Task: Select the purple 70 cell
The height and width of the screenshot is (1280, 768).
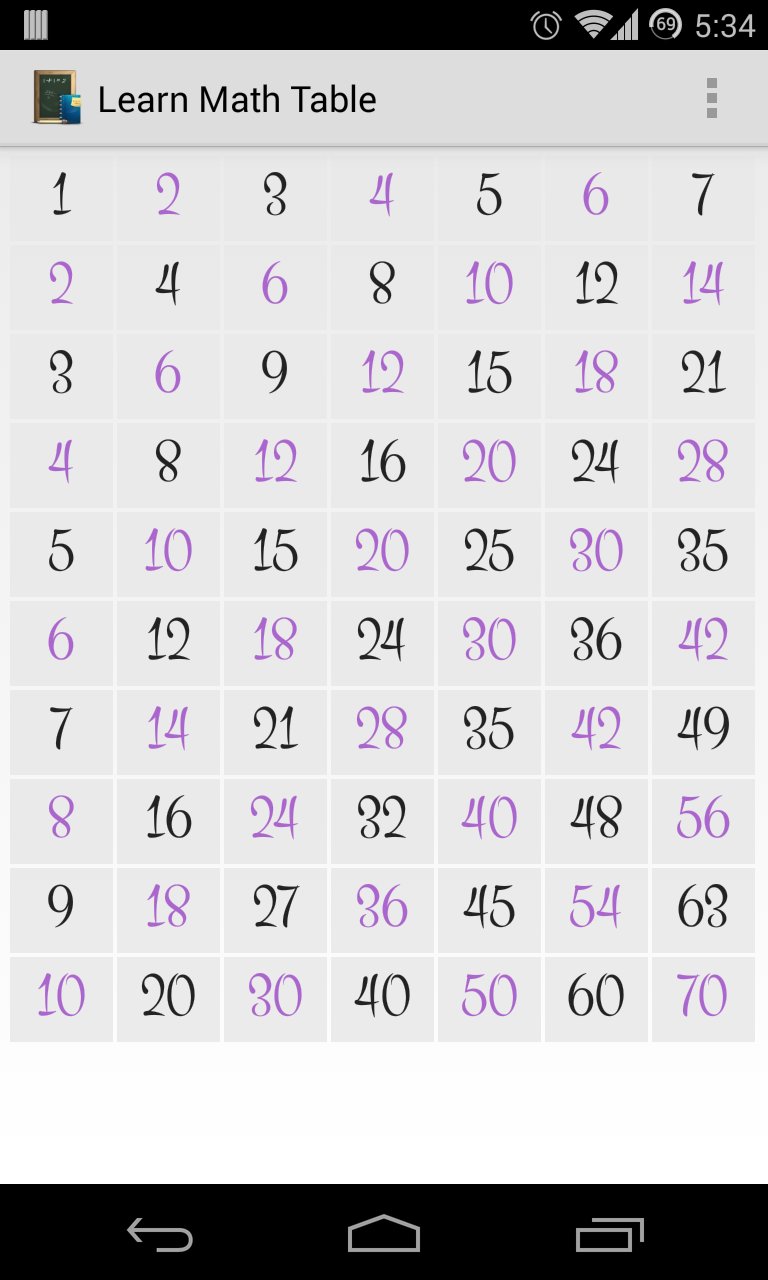Action: [x=703, y=997]
